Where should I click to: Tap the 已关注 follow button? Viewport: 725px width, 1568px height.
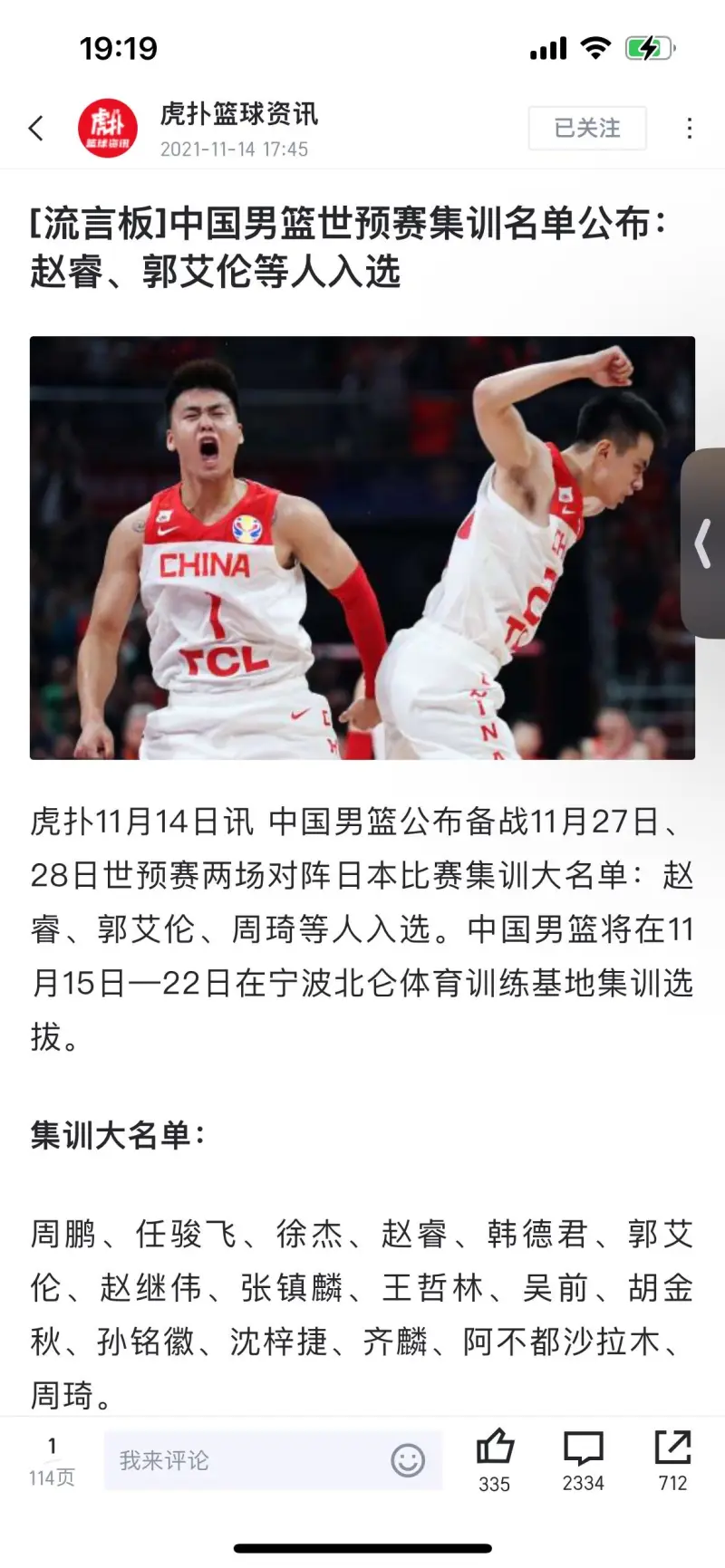pyautogui.click(x=587, y=129)
